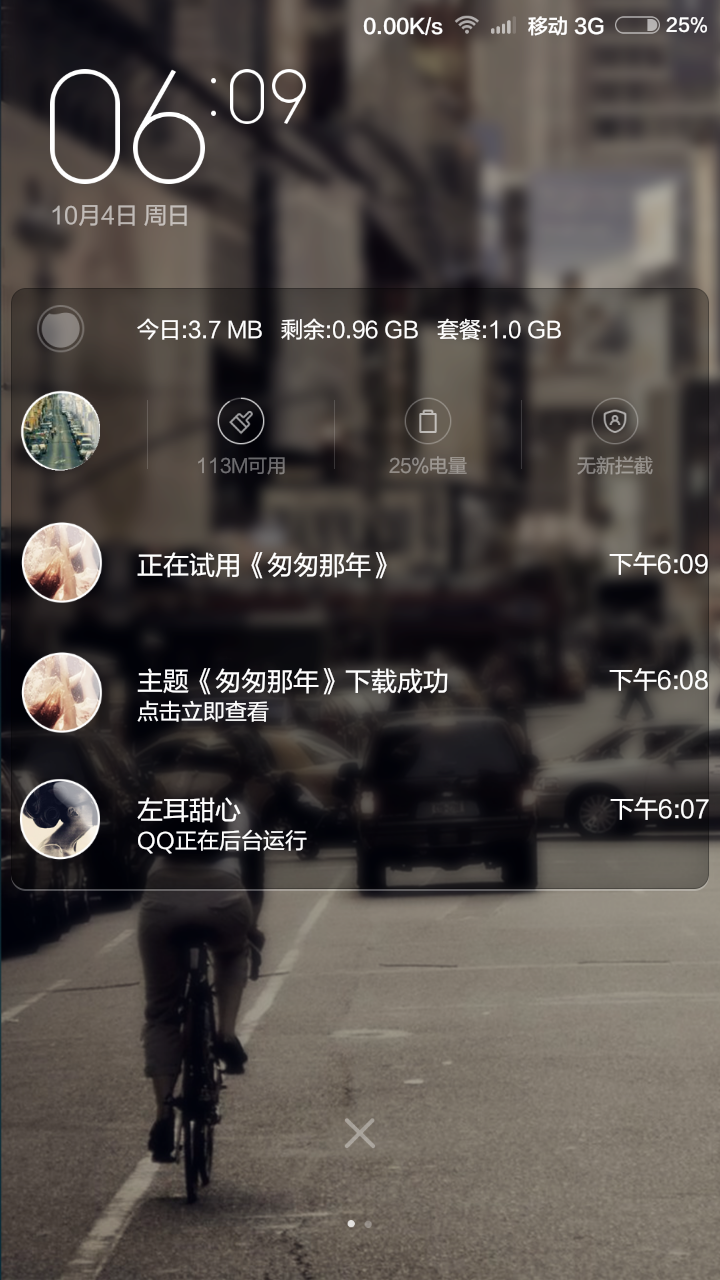Clear all notifications with the X button

[x=359, y=1133]
